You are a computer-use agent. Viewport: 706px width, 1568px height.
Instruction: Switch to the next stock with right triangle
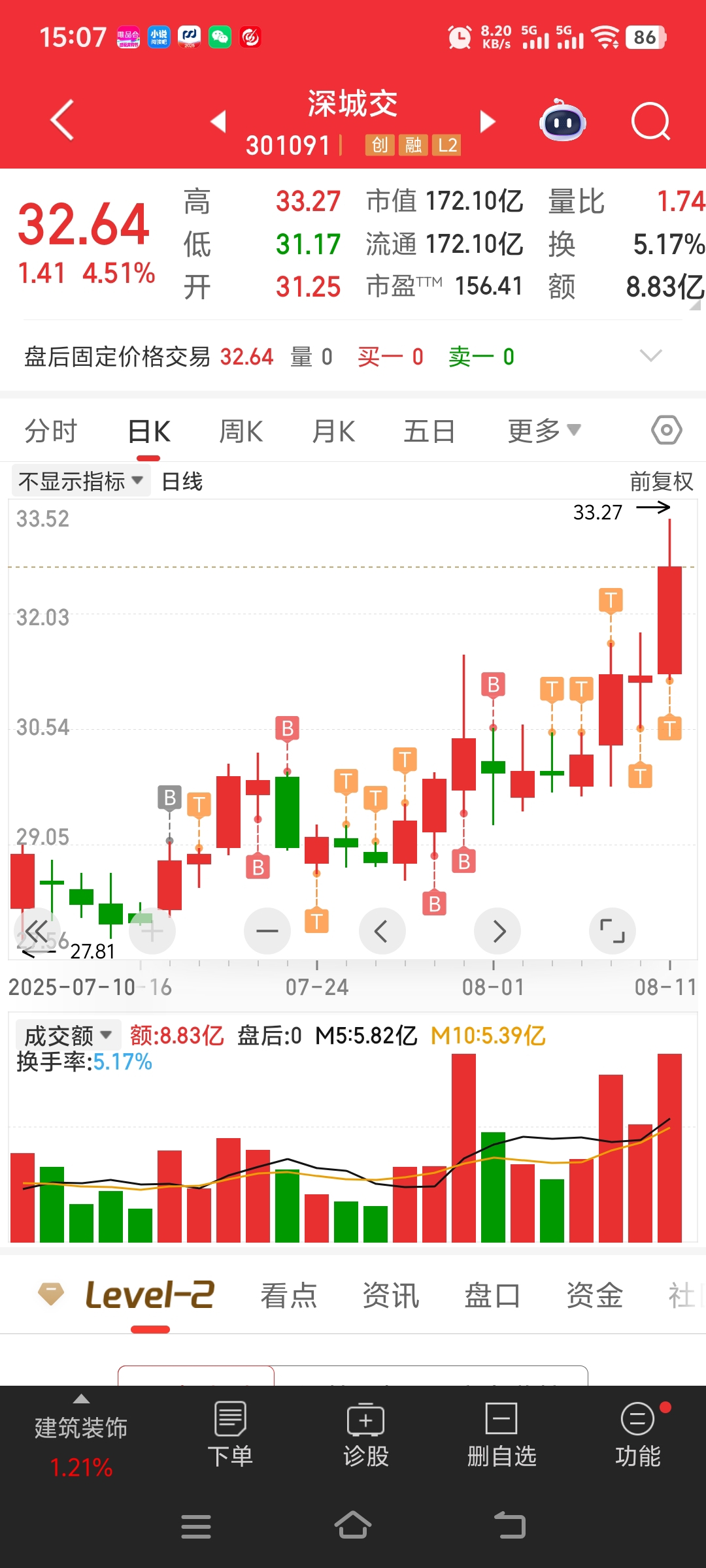[488, 121]
